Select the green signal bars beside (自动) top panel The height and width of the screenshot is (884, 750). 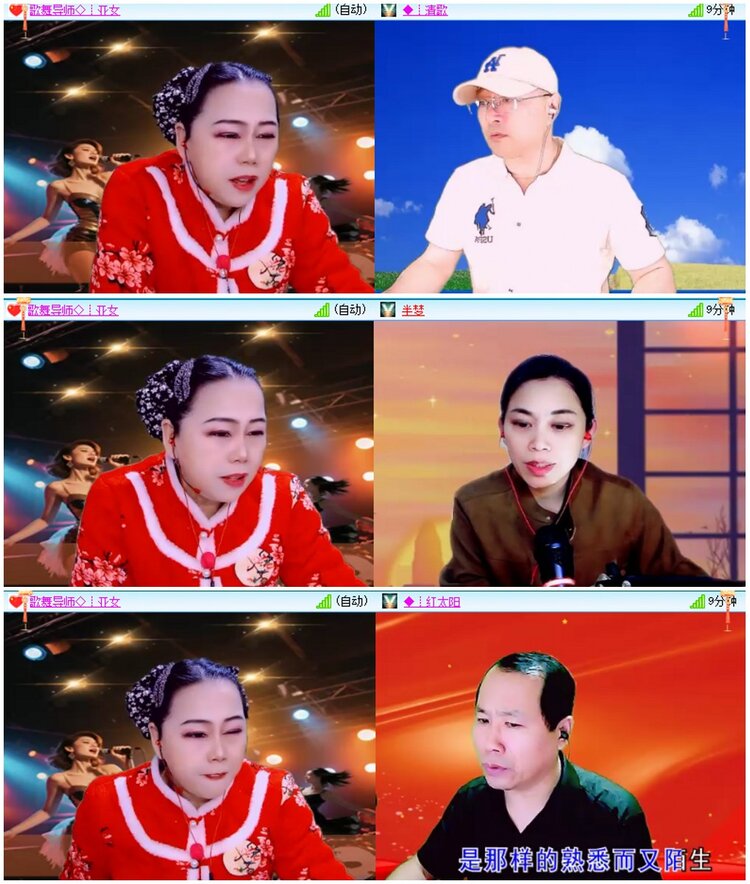point(323,11)
